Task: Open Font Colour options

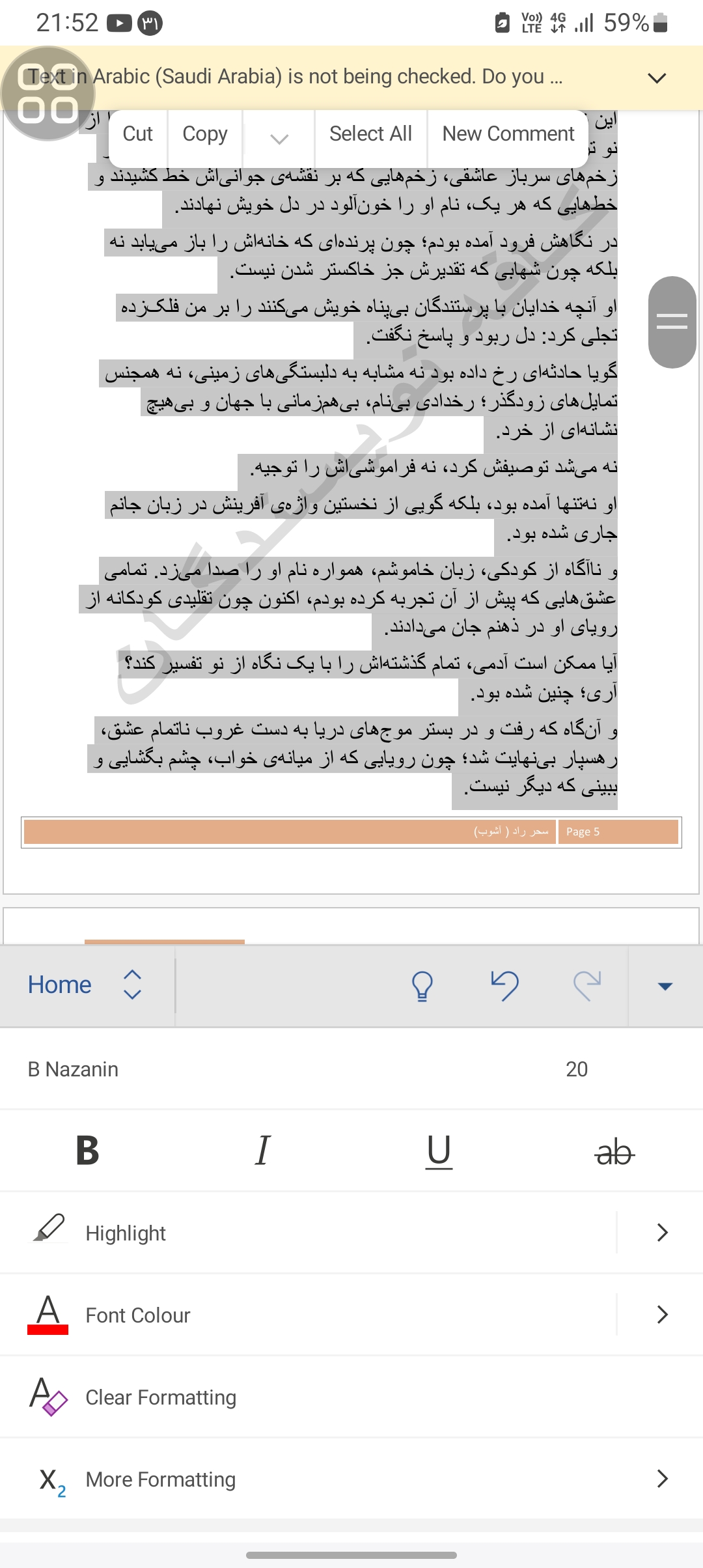Action: (662, 1315)
